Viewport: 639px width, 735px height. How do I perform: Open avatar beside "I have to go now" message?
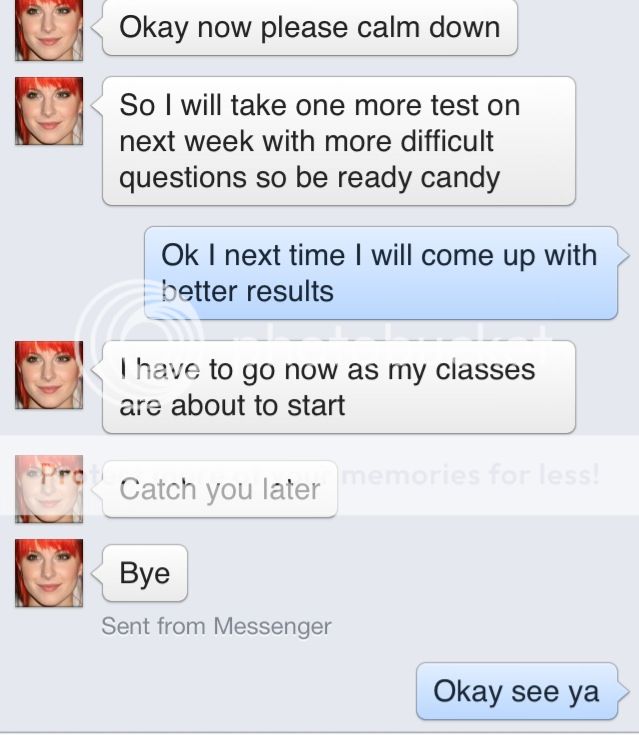(48, 374)
